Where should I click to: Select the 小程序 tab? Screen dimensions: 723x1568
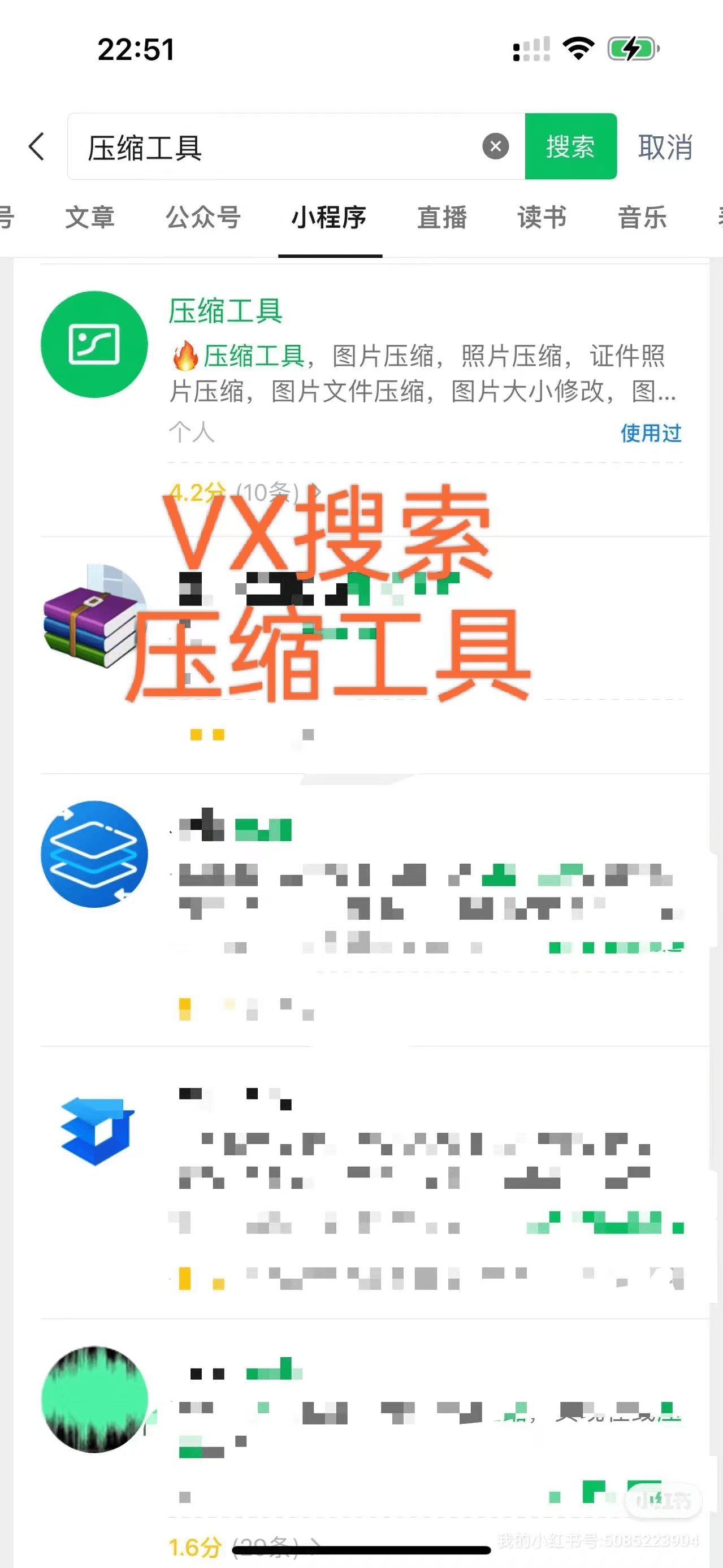pyautogui.click(x=329, y=217)
